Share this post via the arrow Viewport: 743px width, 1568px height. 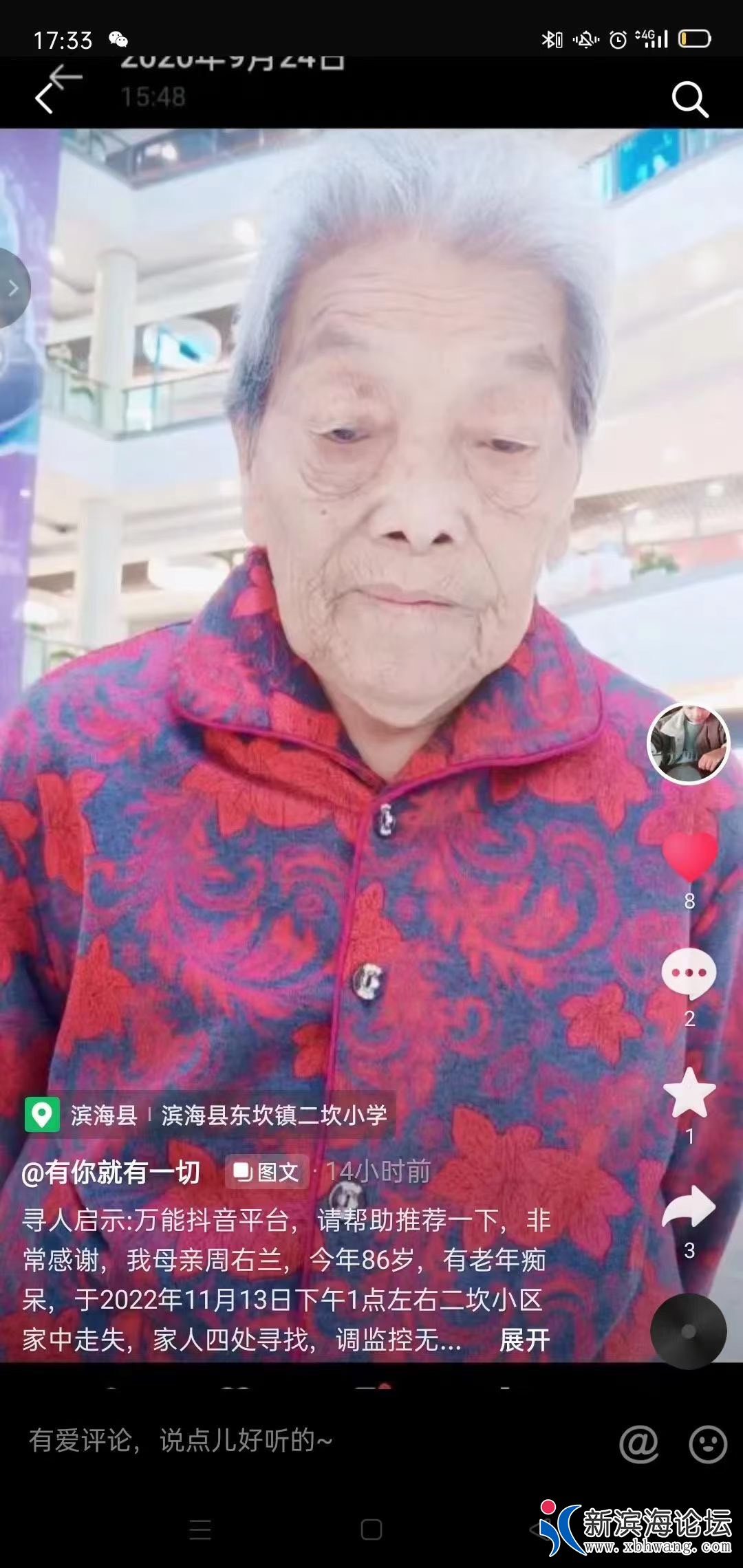coord(689,1208)
